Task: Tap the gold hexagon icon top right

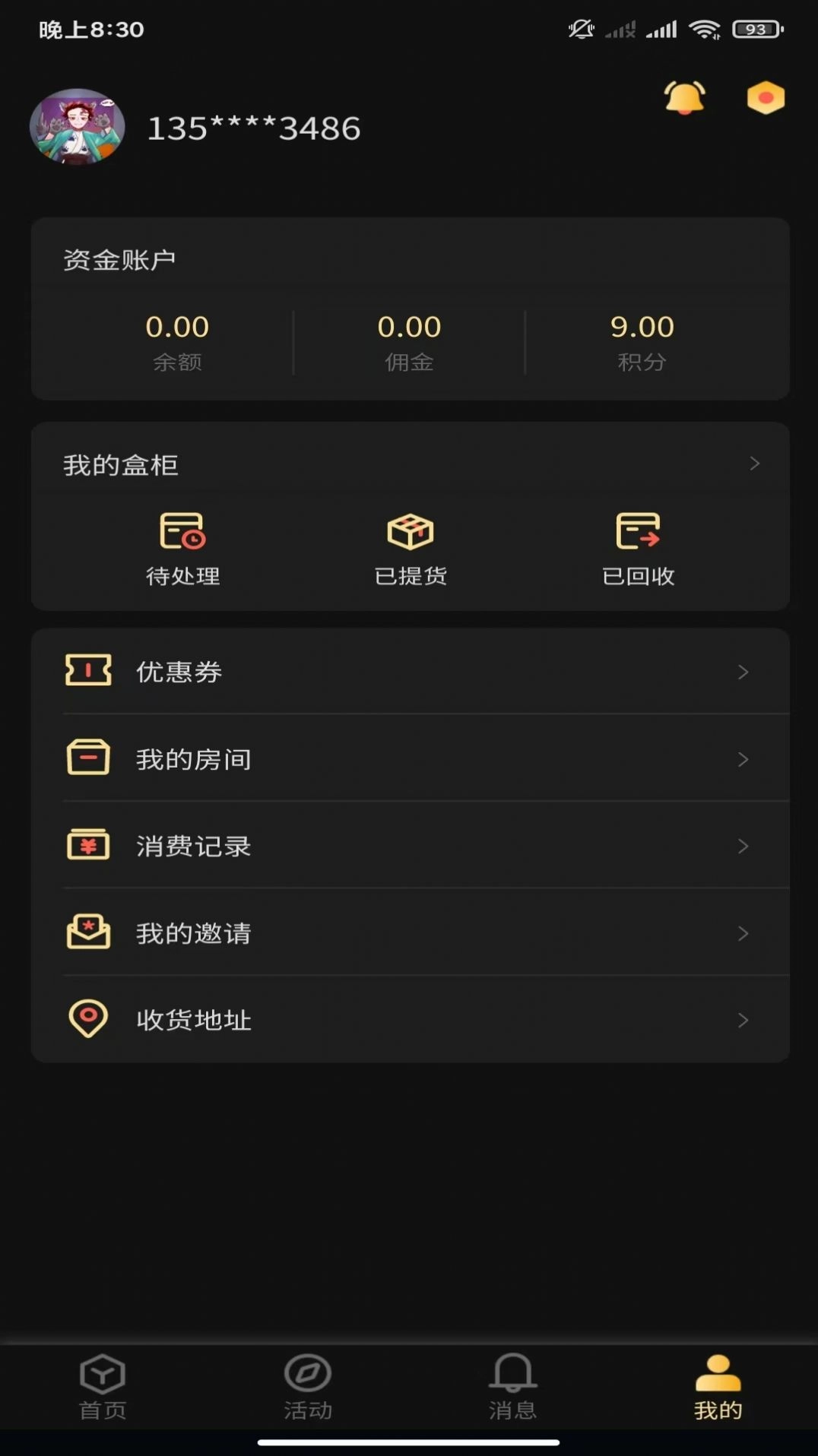Action: (x=766, y=97)
